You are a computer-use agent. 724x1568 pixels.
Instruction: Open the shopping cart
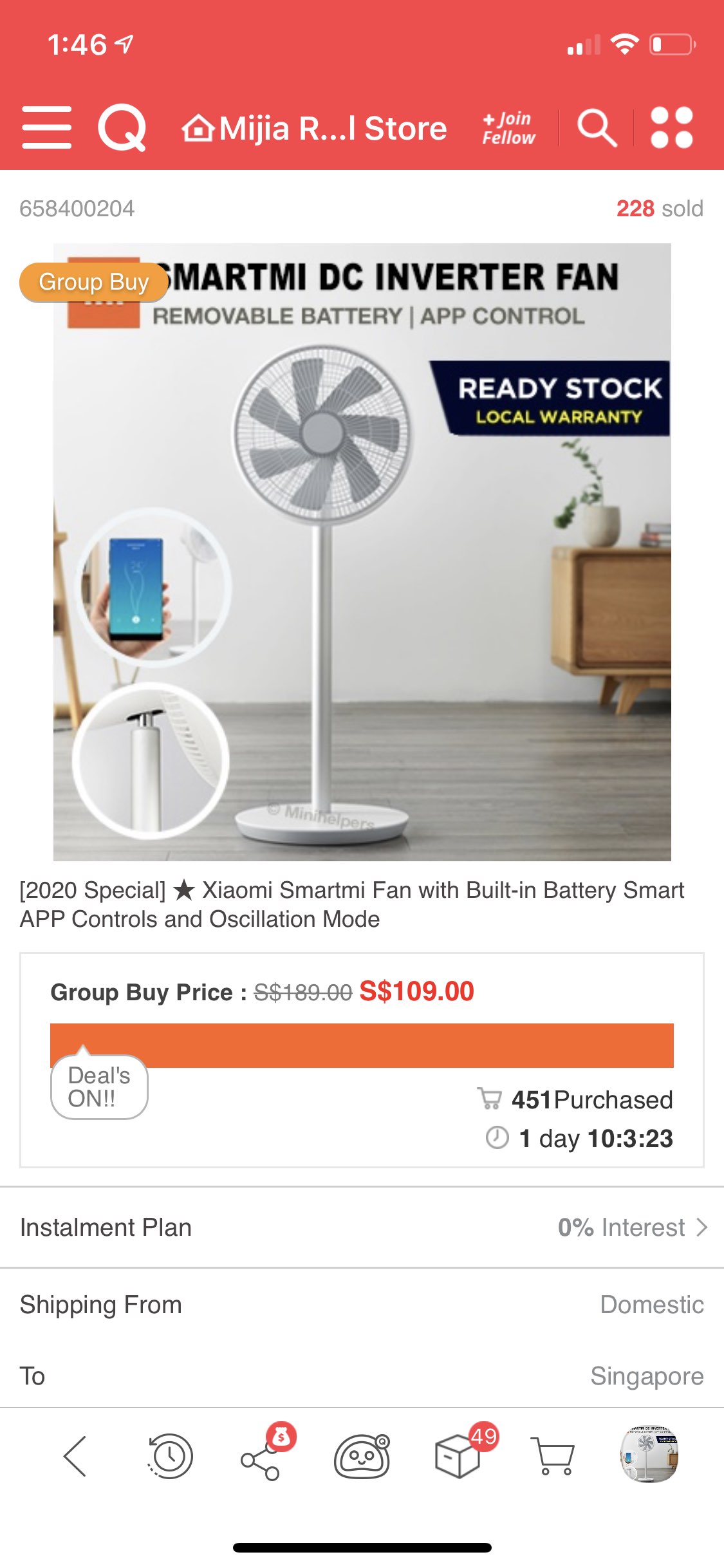pyautogui.click(x=553, y=1456)
